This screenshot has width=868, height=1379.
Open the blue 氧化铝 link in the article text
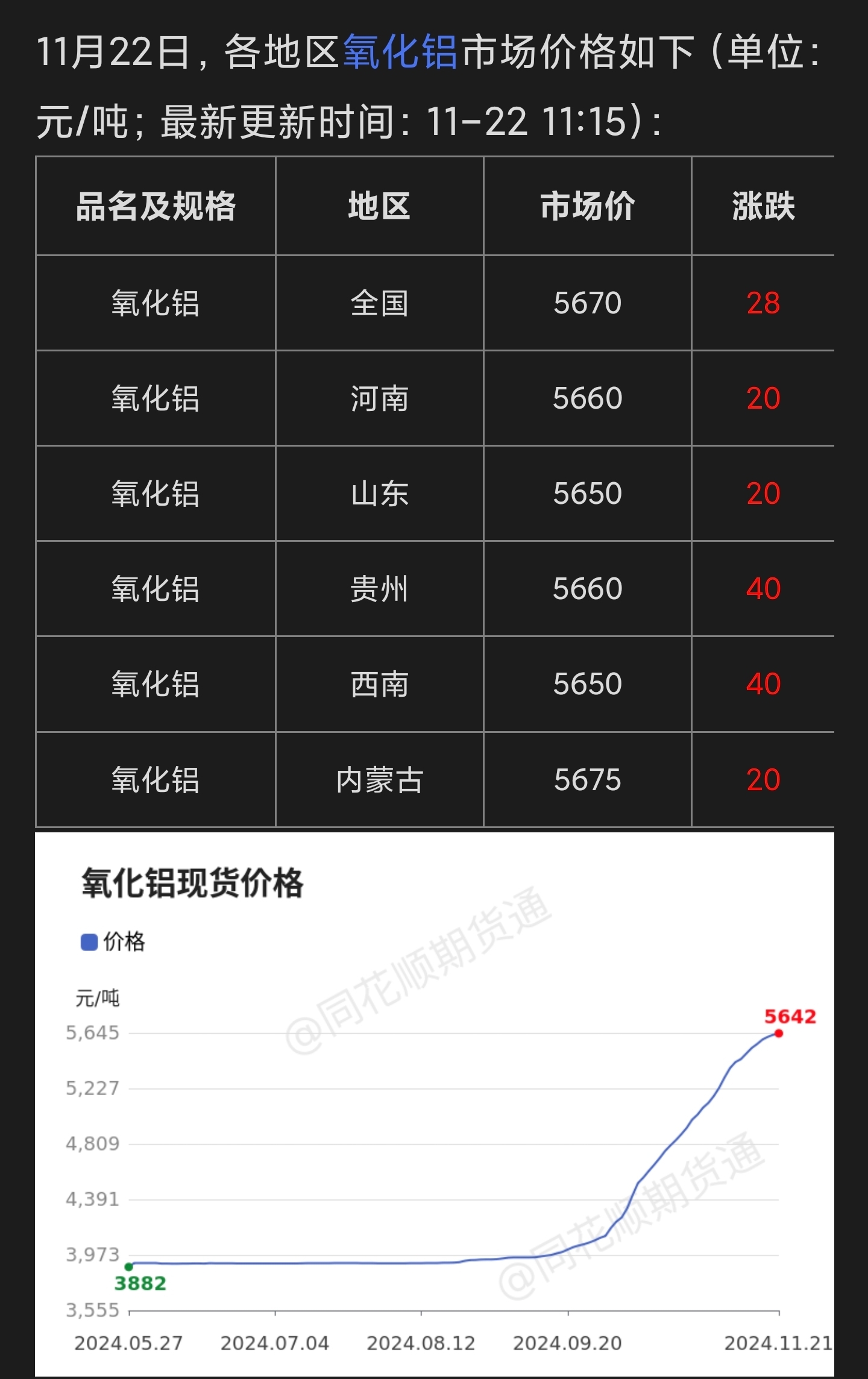pyautogui.click(x=400, y=52)
